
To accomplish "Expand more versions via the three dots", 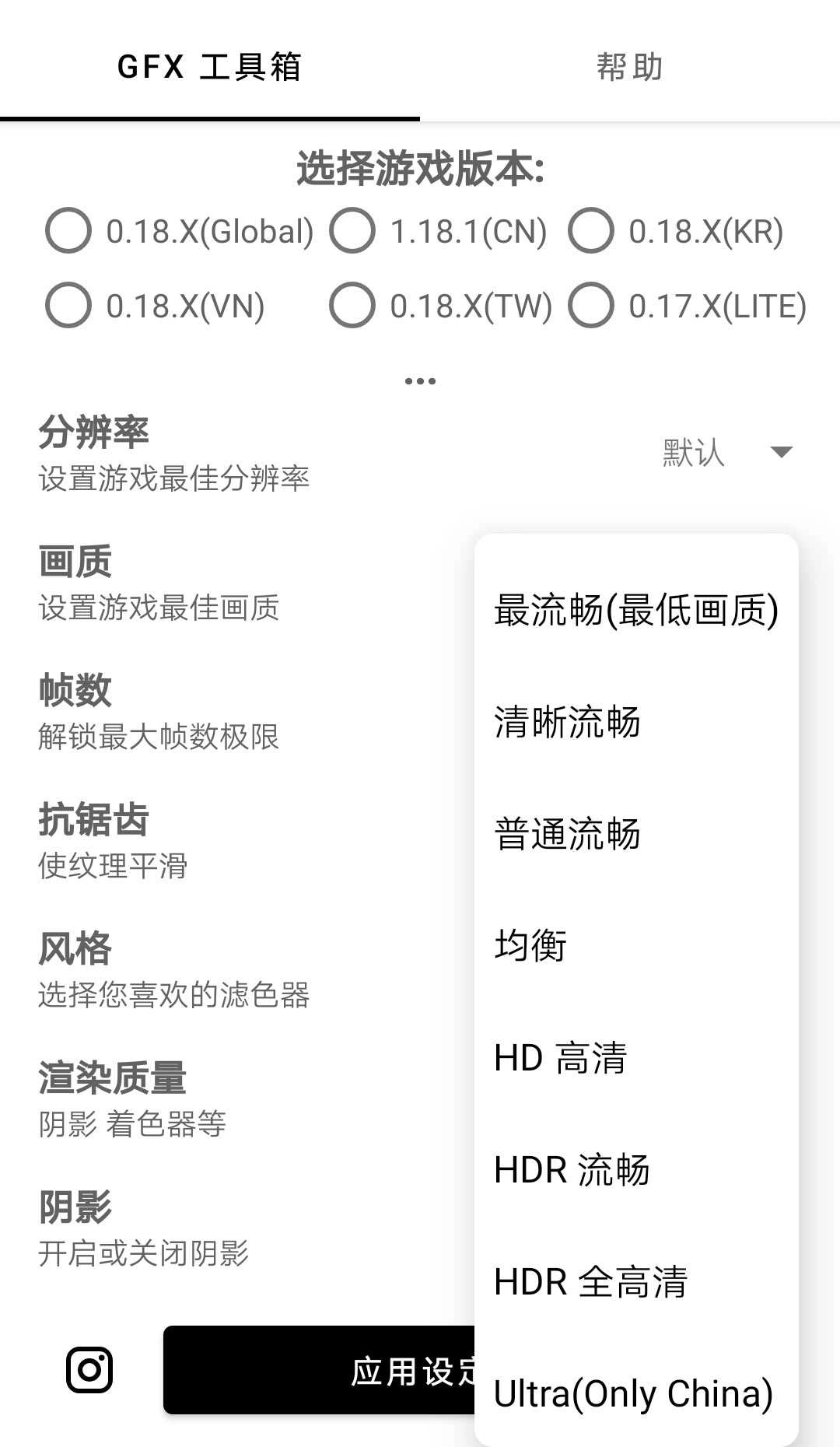I will (x=420, y=381).
